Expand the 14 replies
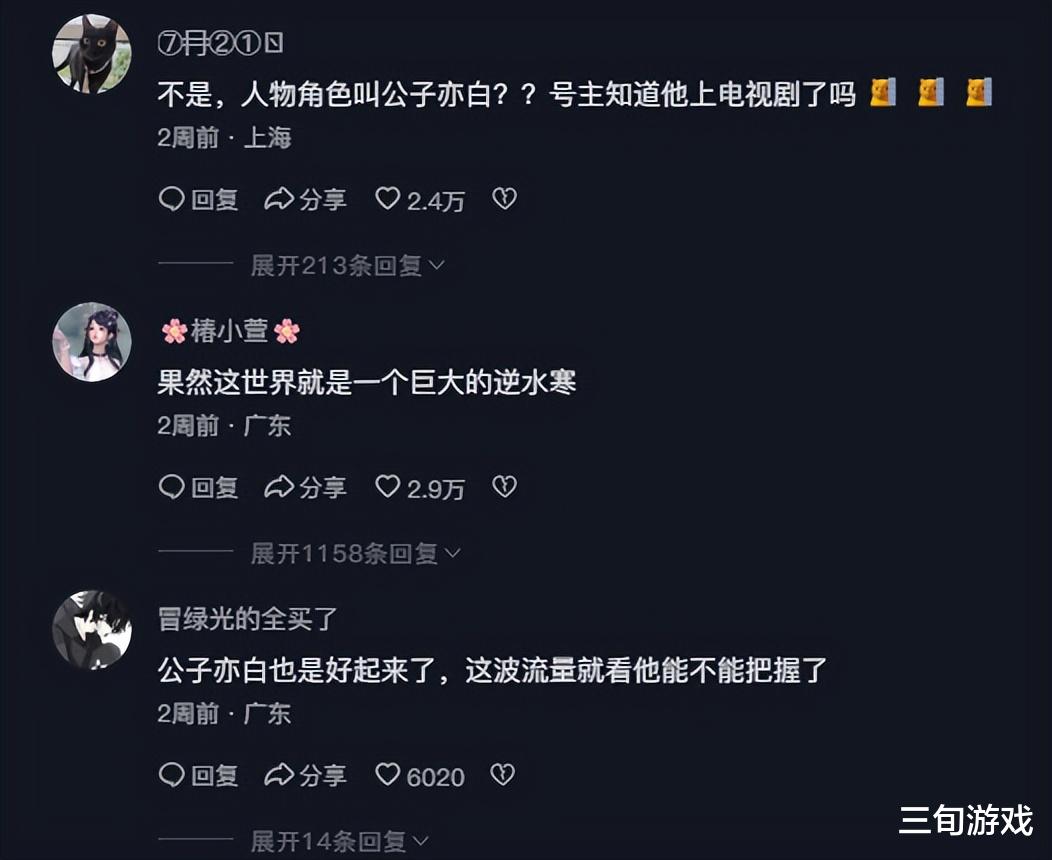1052x860 pixels. tap(338, 841)
